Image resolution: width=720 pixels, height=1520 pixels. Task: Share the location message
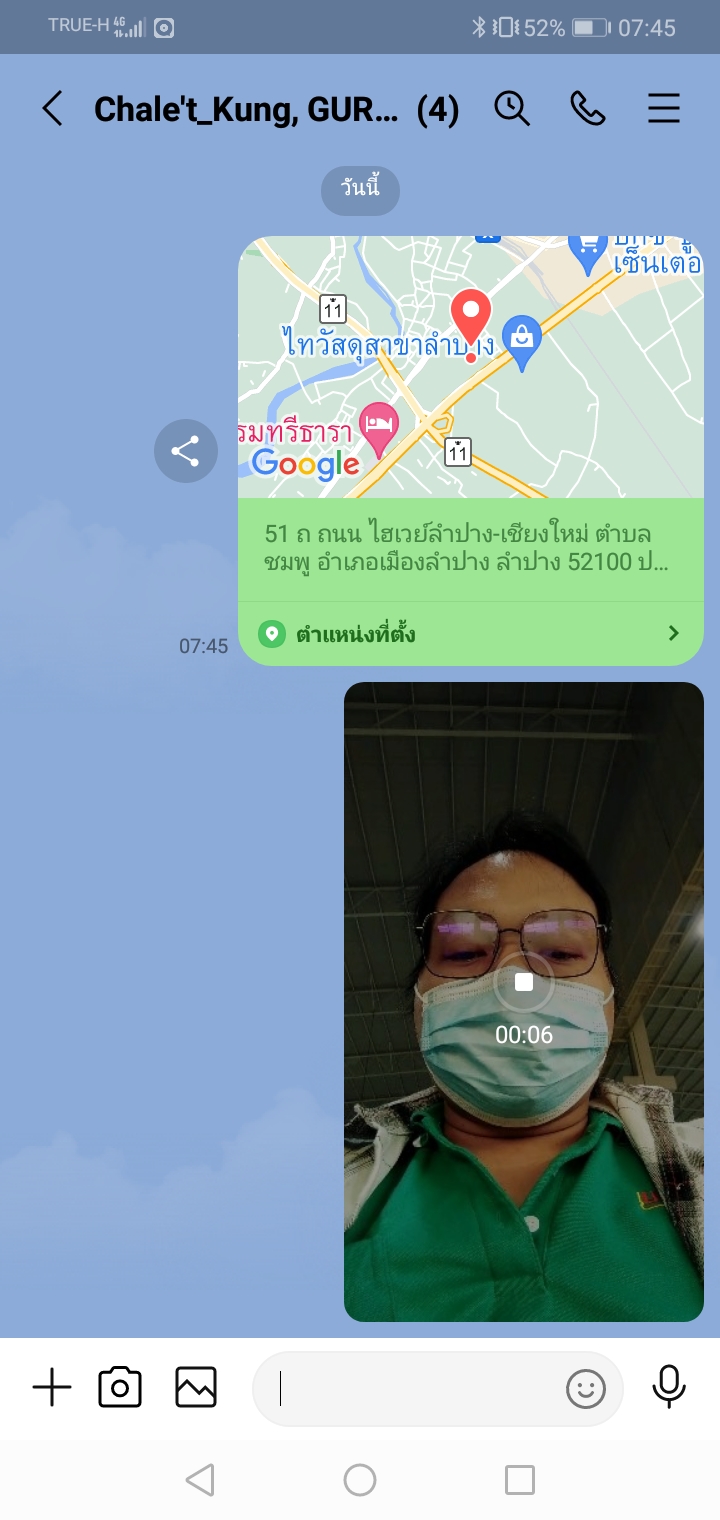[186, 451]
